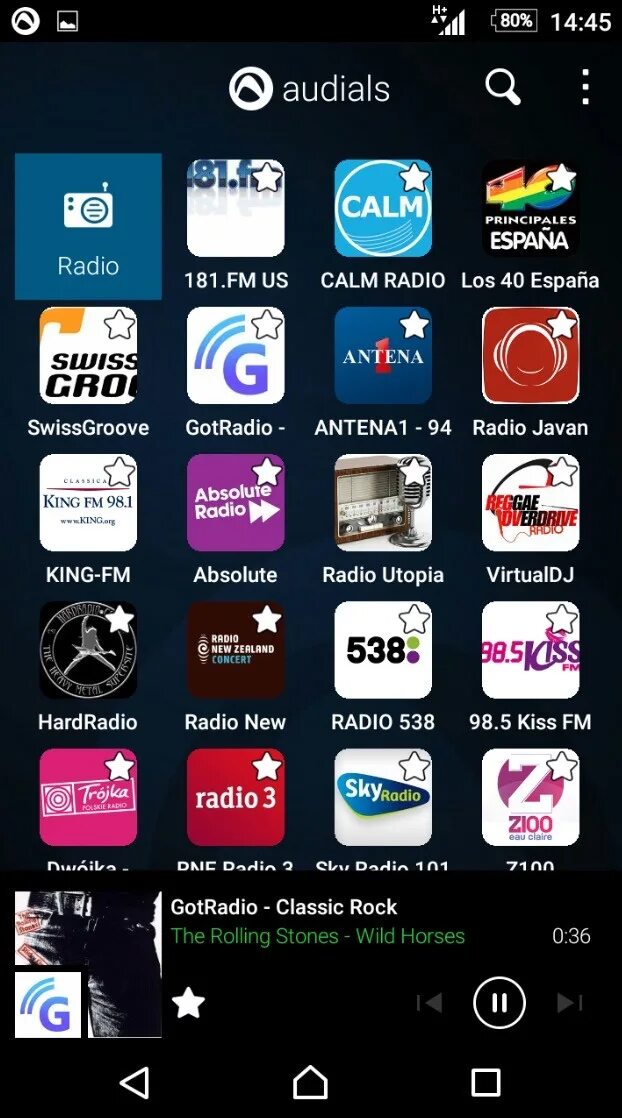Go back with the system back button
The height and width of the screenshot is (1118, 622).
coord(135,1082)
